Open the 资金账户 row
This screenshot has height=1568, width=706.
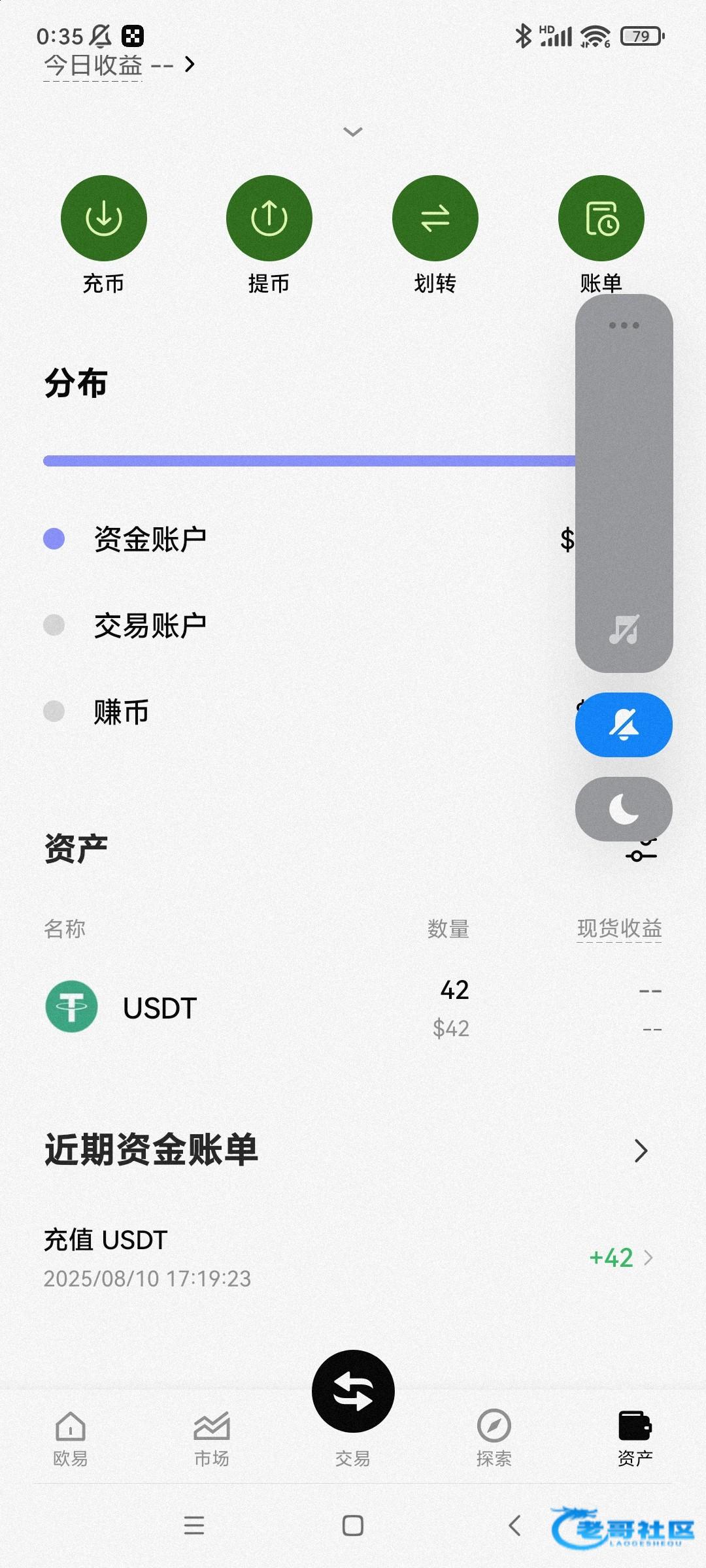(x=353, y=539)
